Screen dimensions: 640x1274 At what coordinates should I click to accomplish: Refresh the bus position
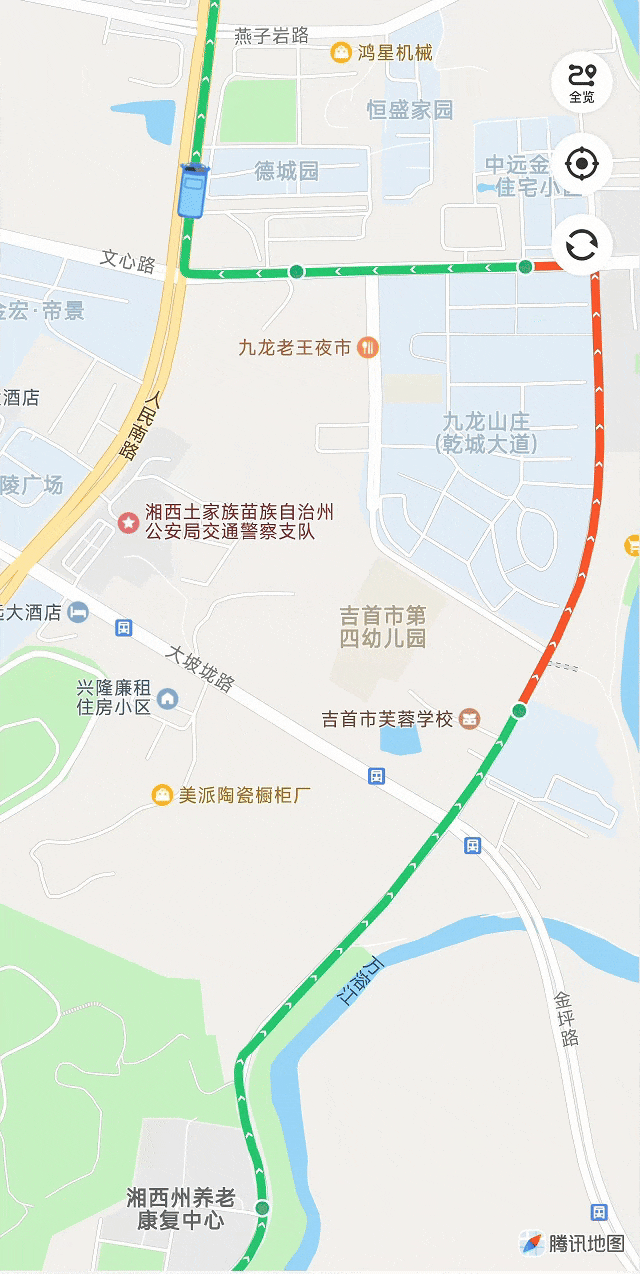(581, 244)
